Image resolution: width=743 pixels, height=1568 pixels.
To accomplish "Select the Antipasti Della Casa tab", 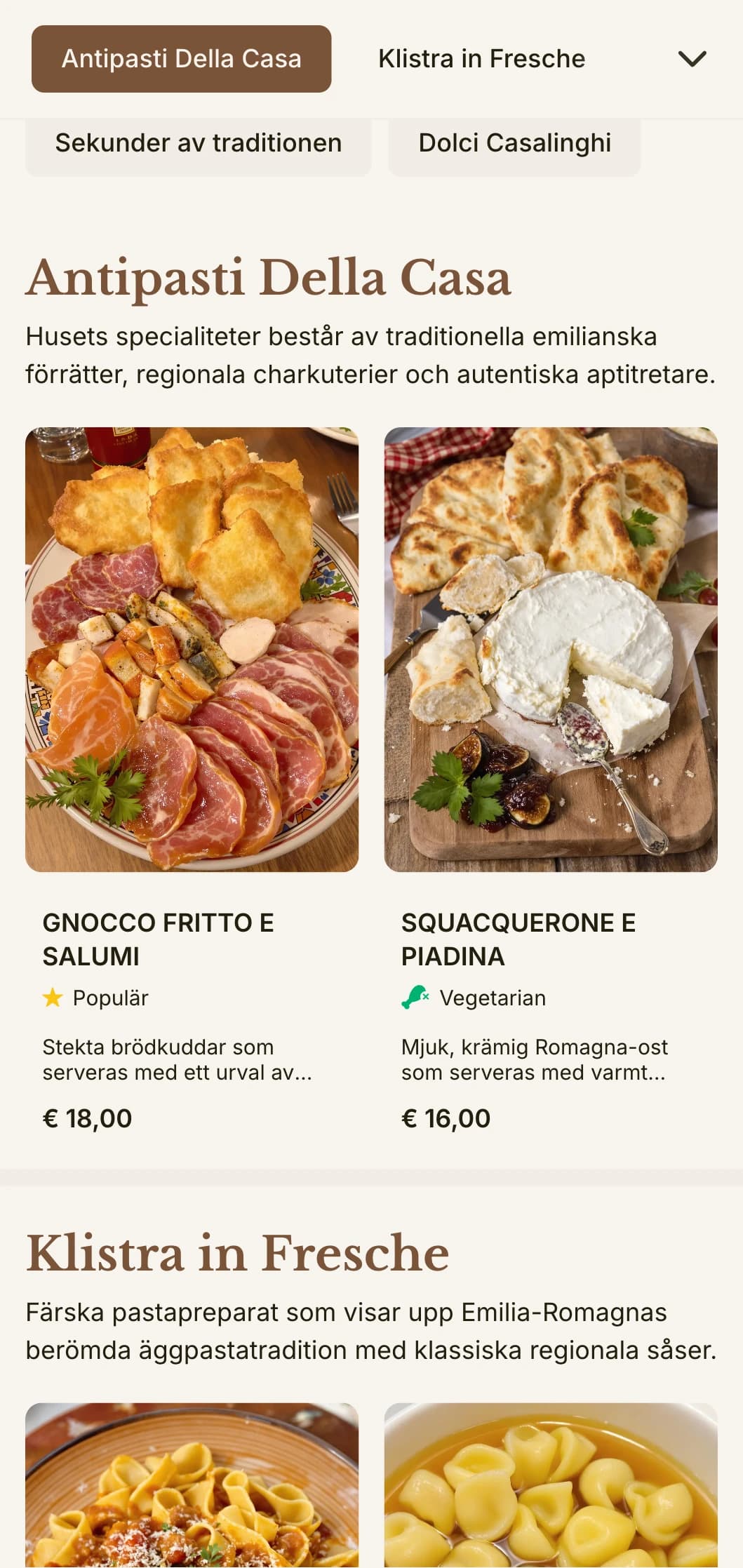I will 181,59.
